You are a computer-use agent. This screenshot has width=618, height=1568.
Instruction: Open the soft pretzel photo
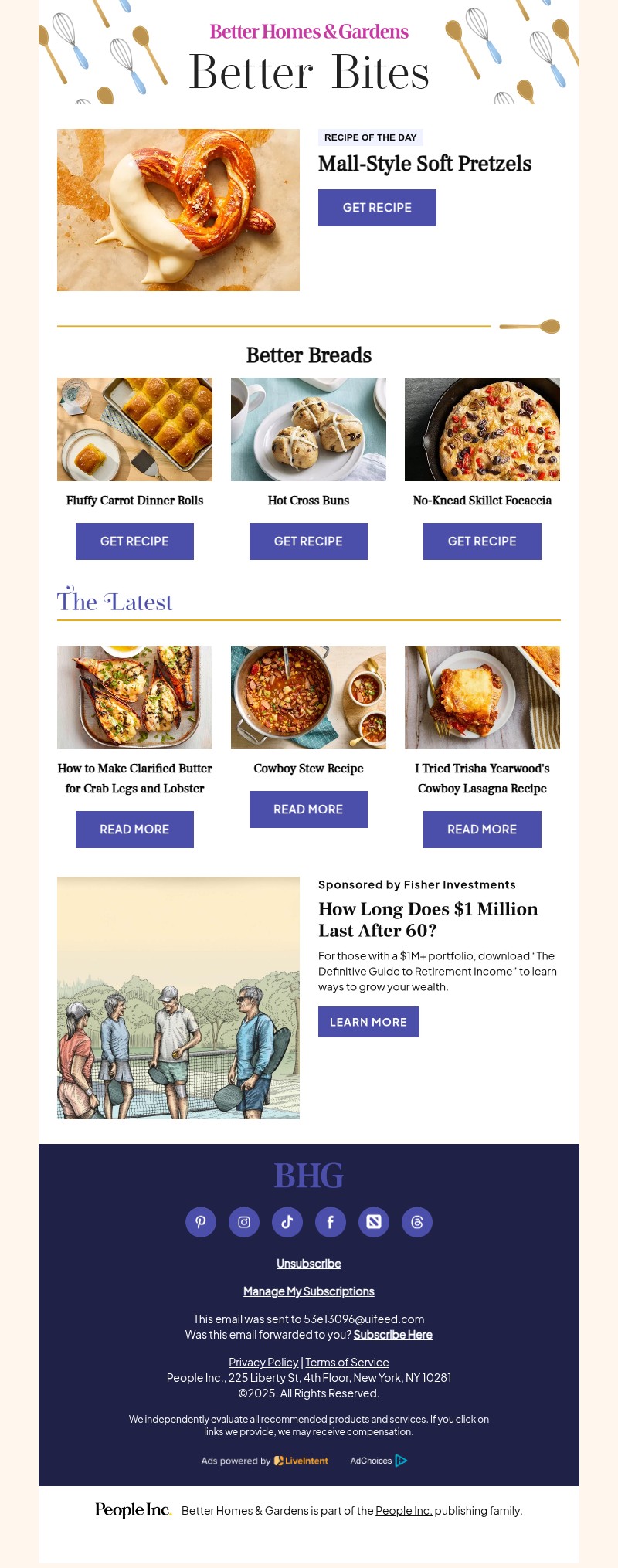pos(178,210)
